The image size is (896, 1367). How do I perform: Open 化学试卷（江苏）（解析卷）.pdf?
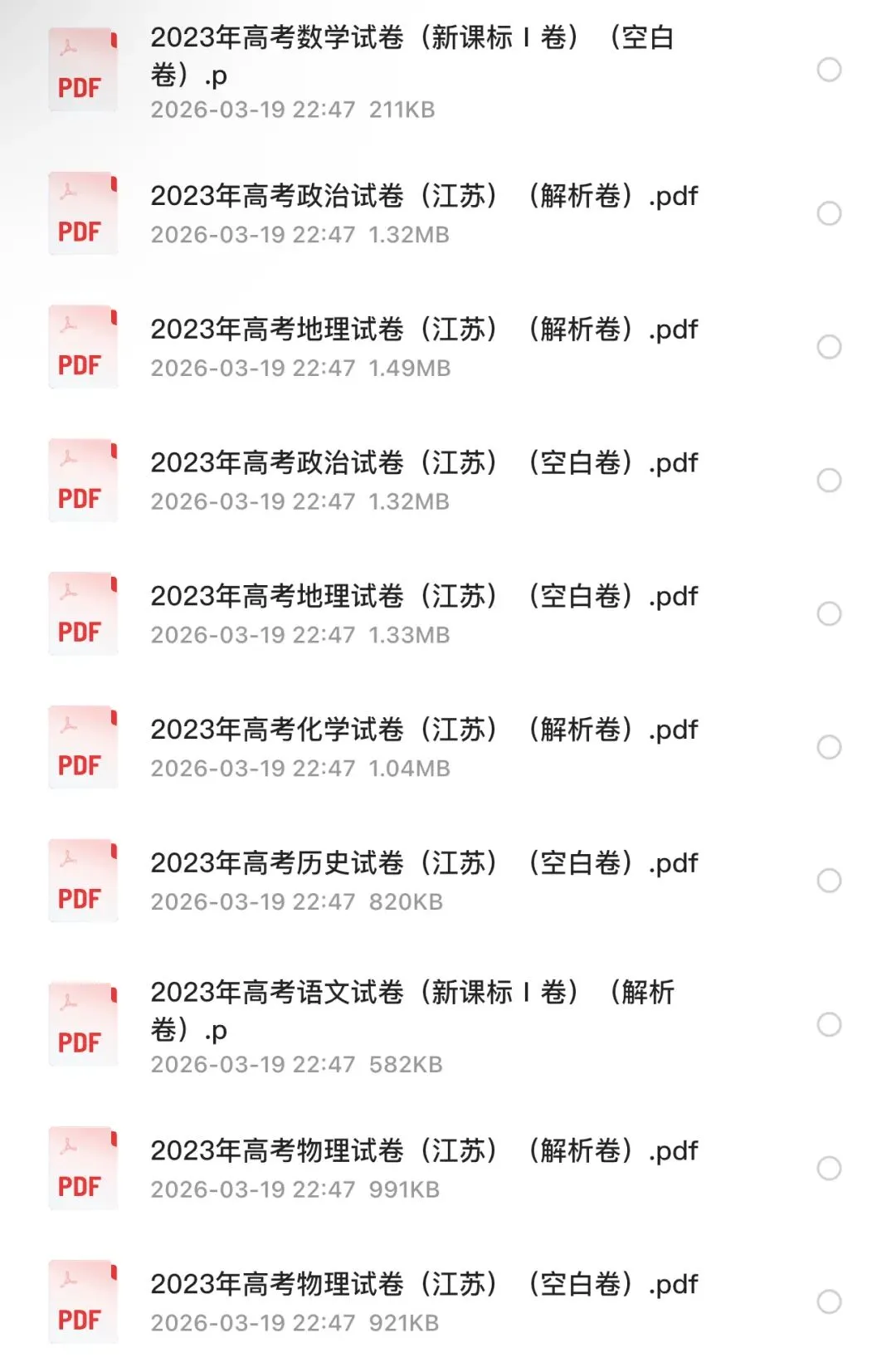tap(423, 730)
